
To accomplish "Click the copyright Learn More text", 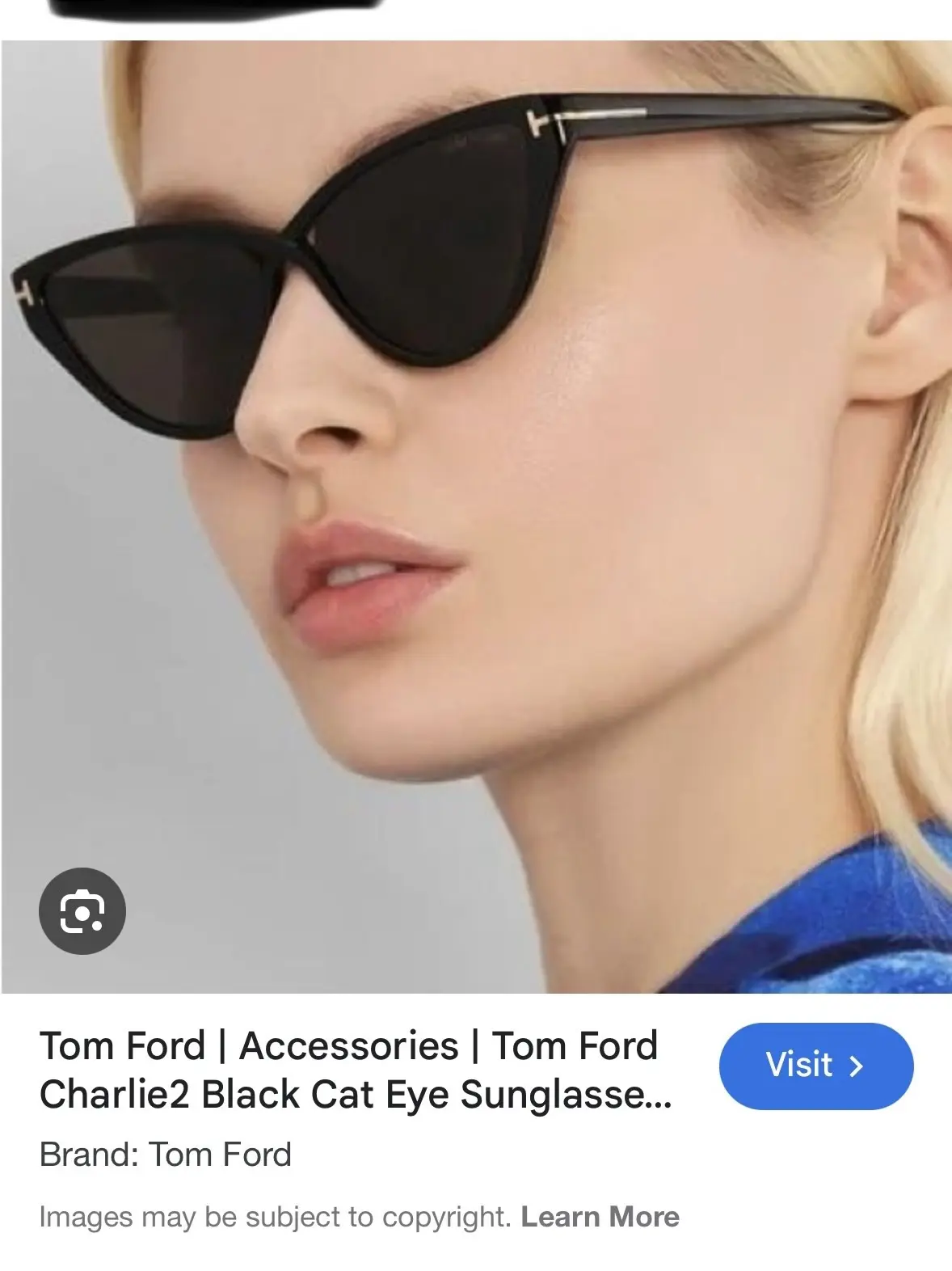I will (x=600, y=1214).
